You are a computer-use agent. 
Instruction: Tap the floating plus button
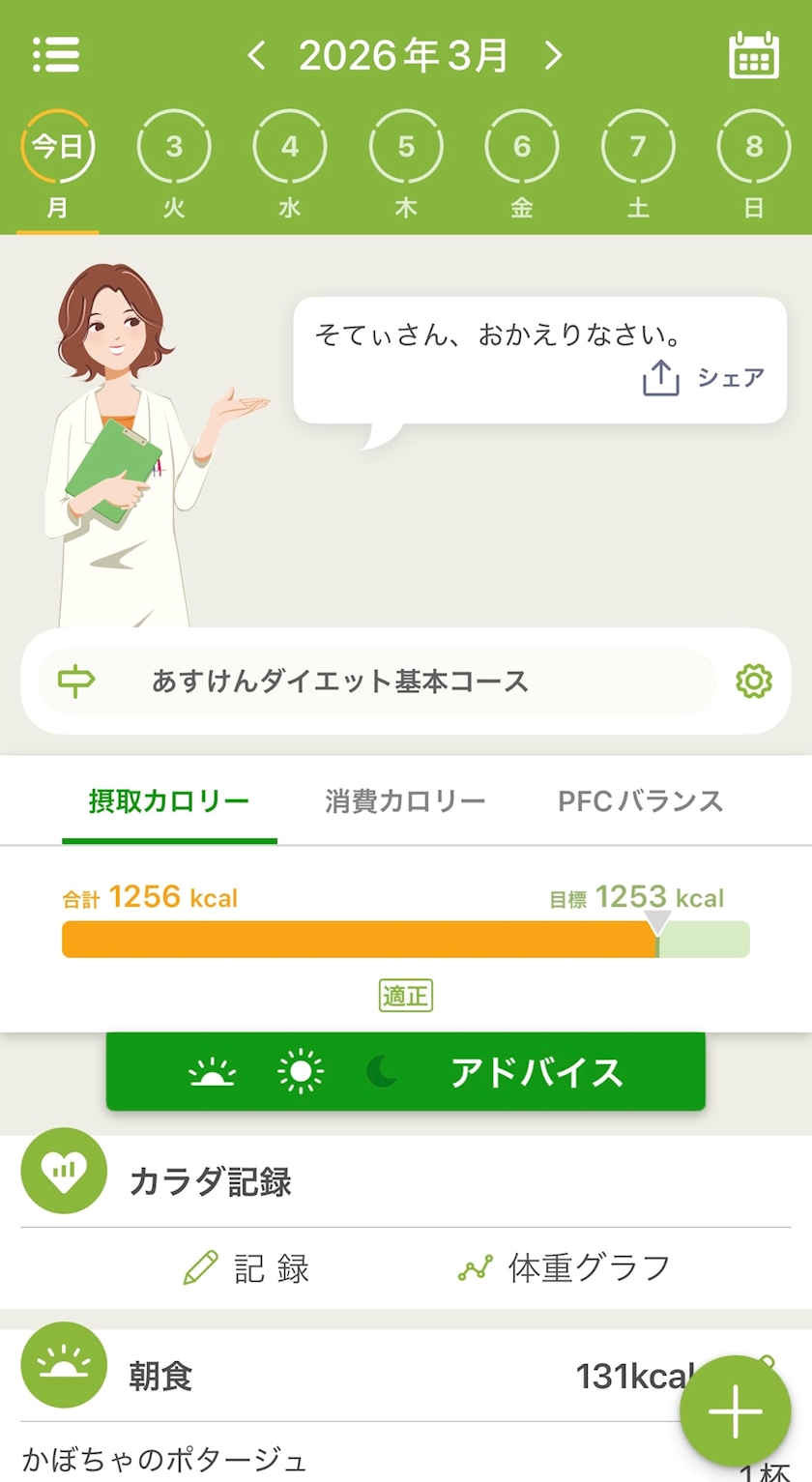736,1410
